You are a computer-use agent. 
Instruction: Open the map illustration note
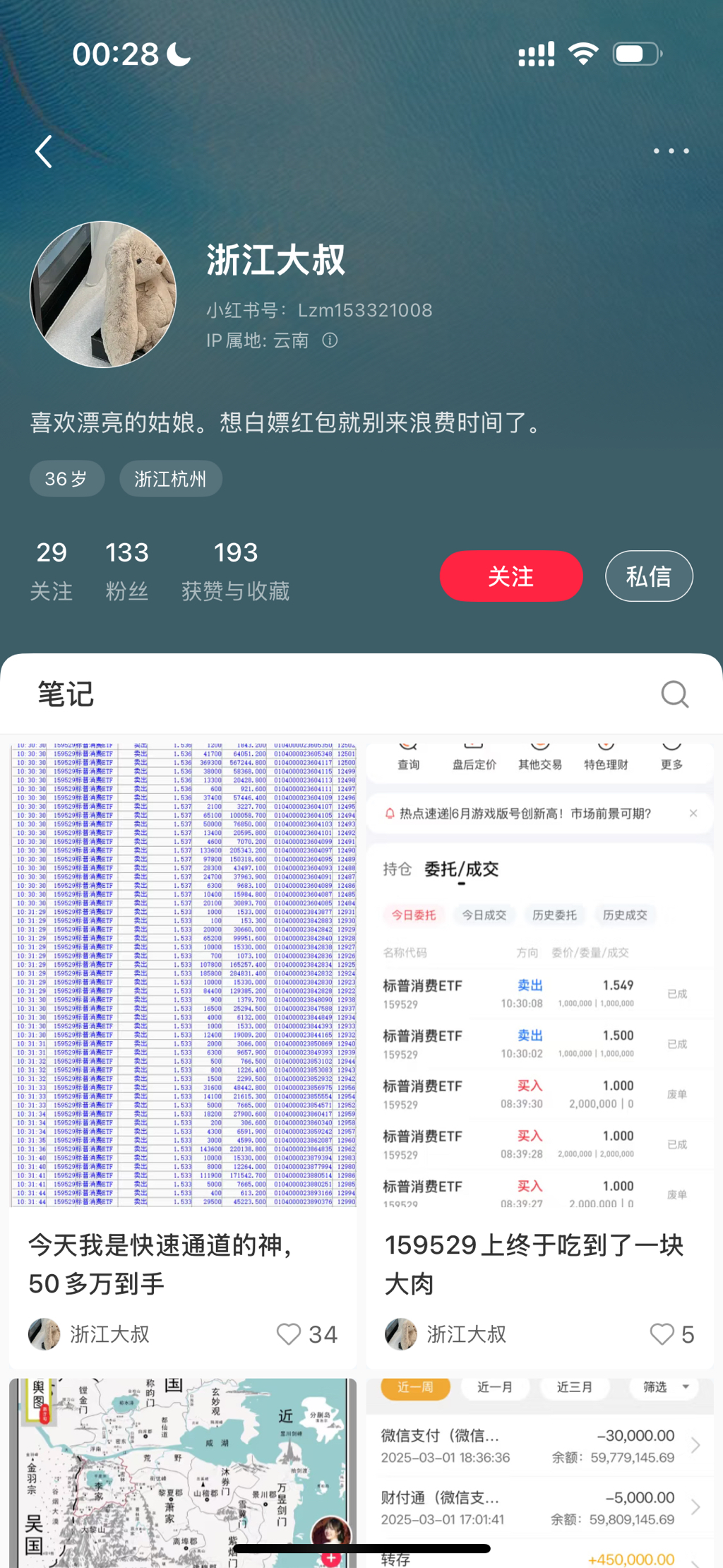point(183,1469)
